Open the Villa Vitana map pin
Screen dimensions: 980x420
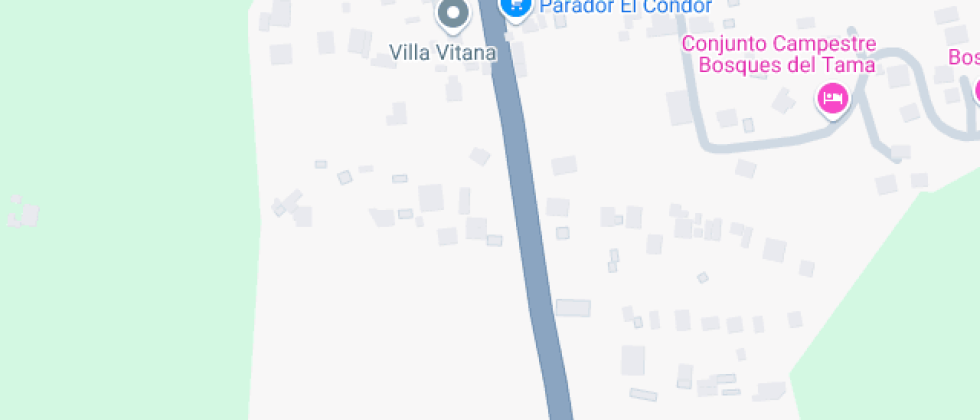click(x=454, y=15)
